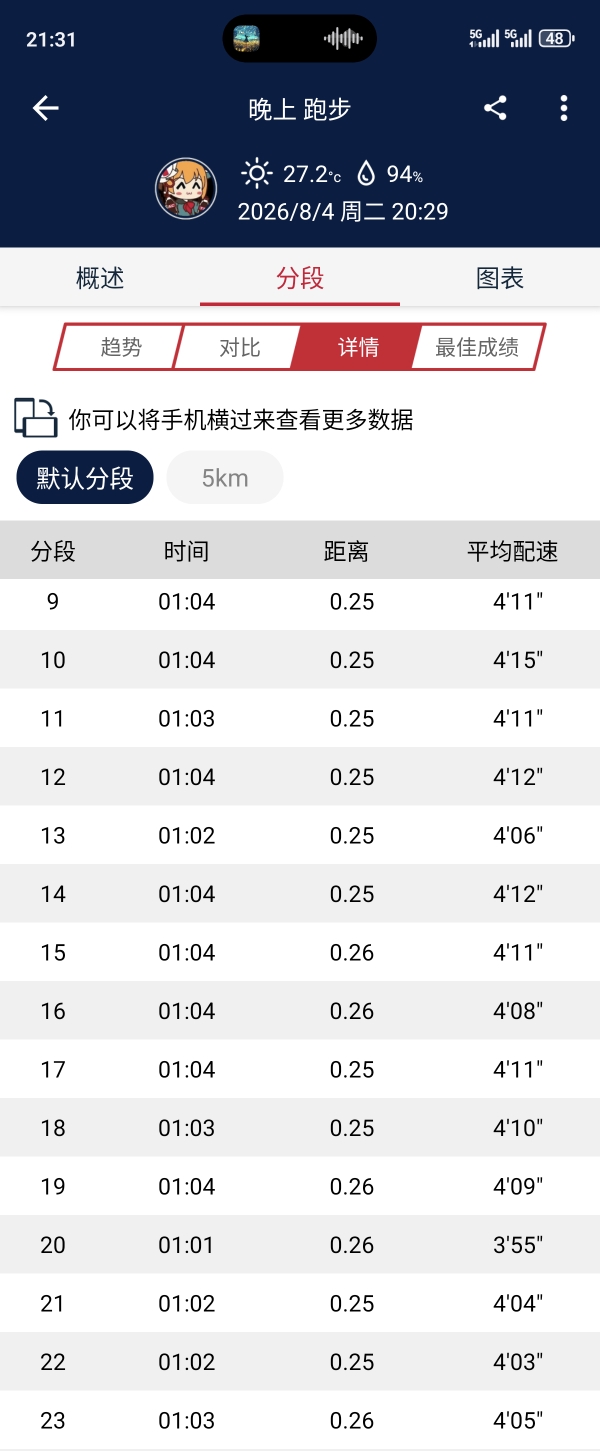
Task: Go back using the arrow icon
Action: (x=46, y=108)
